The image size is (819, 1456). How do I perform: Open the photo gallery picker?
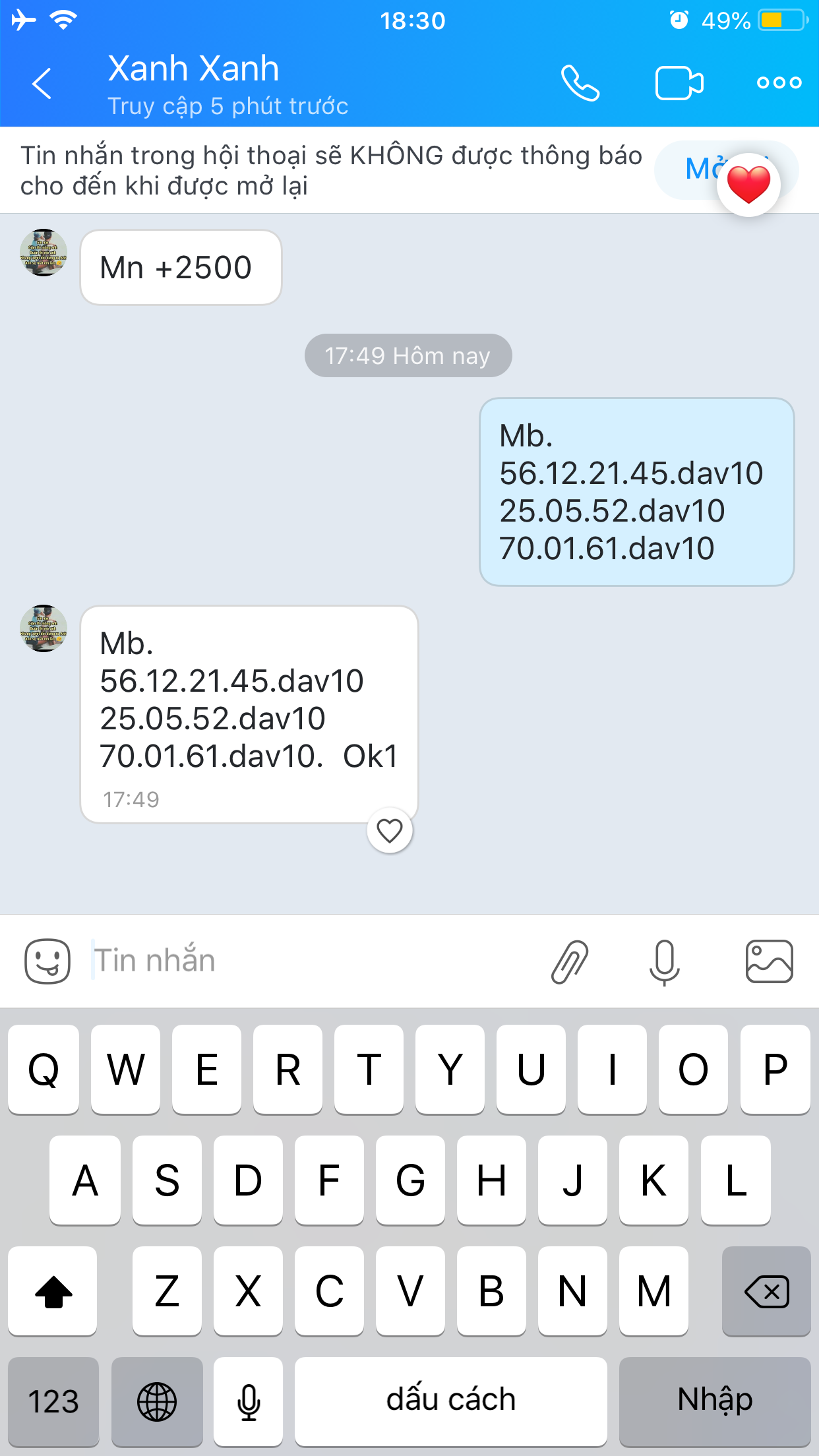point(769,961)
